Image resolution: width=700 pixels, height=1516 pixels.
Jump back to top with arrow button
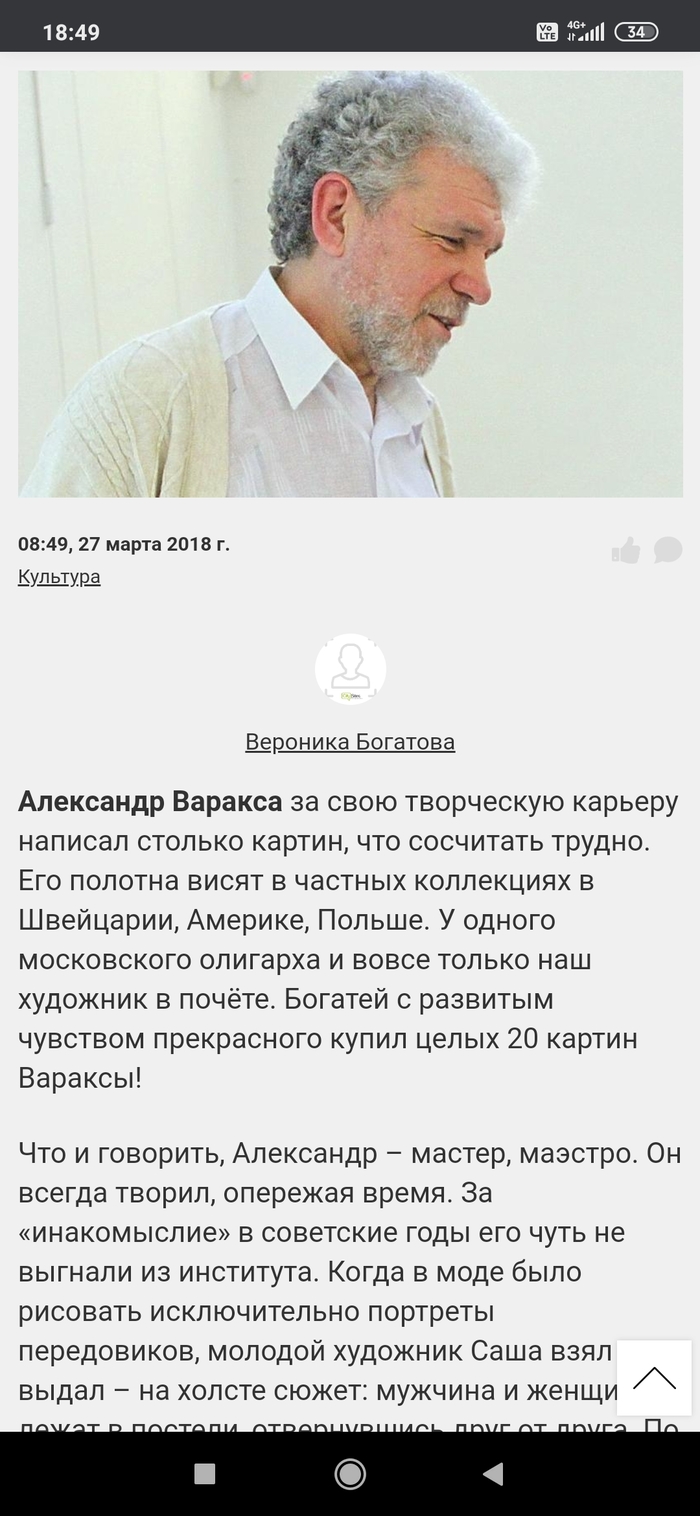click(654, 1378)
